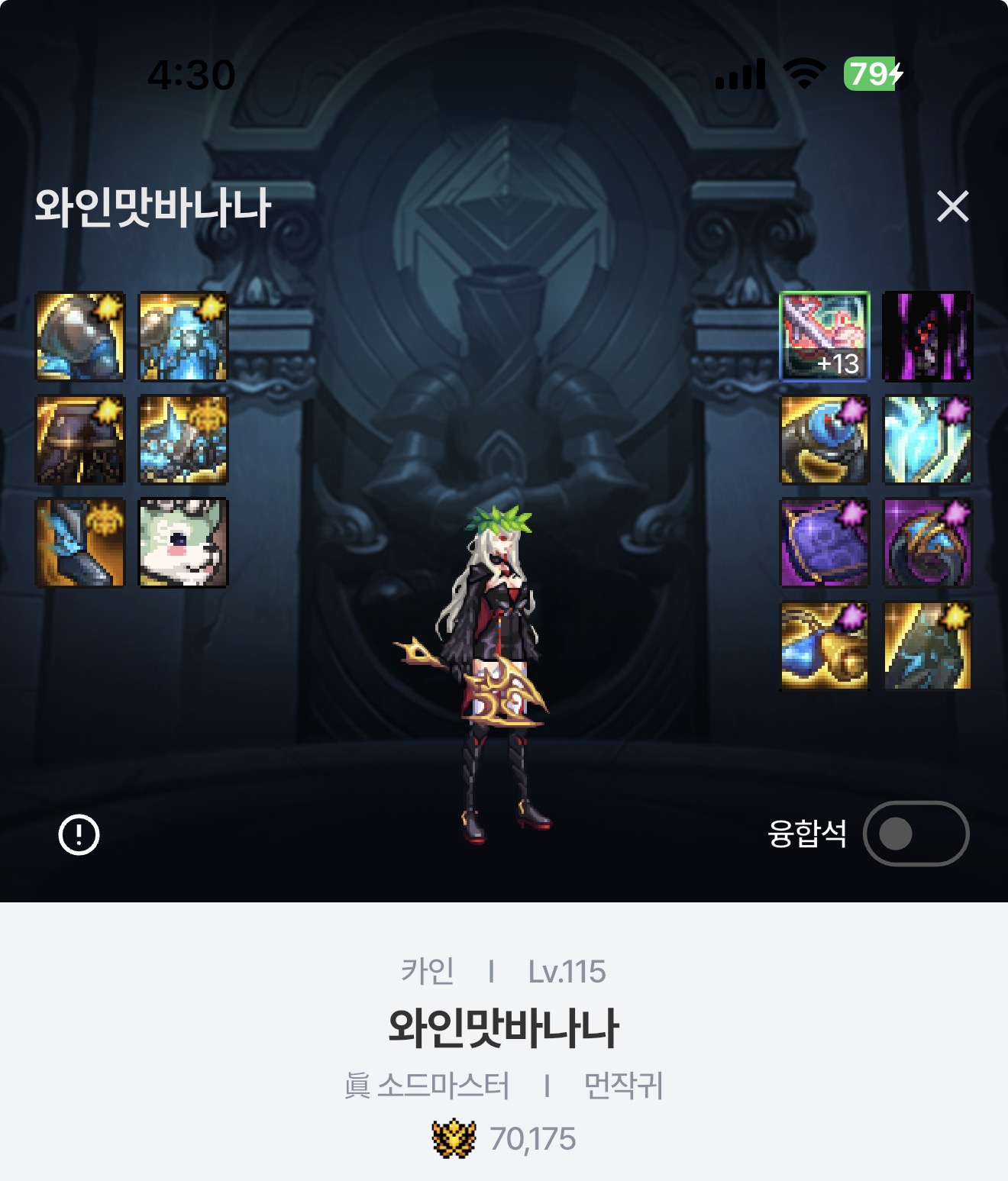Image resolution: width=1008 pixels, height=1181 pixels.
Task: Open the blue teardrop earring item slot
Action: tap(824, 646)
